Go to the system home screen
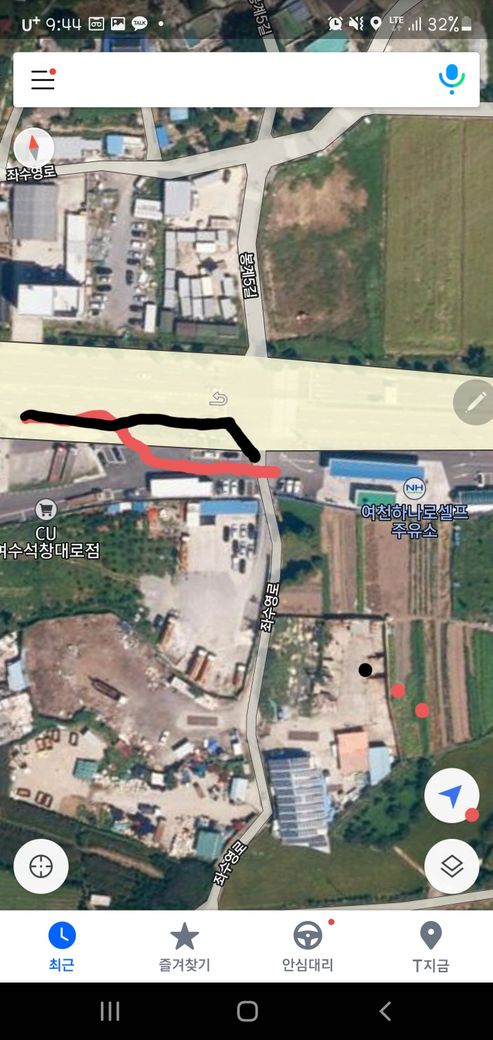This screenshot has width=493, height=1040. point(247,1011)
